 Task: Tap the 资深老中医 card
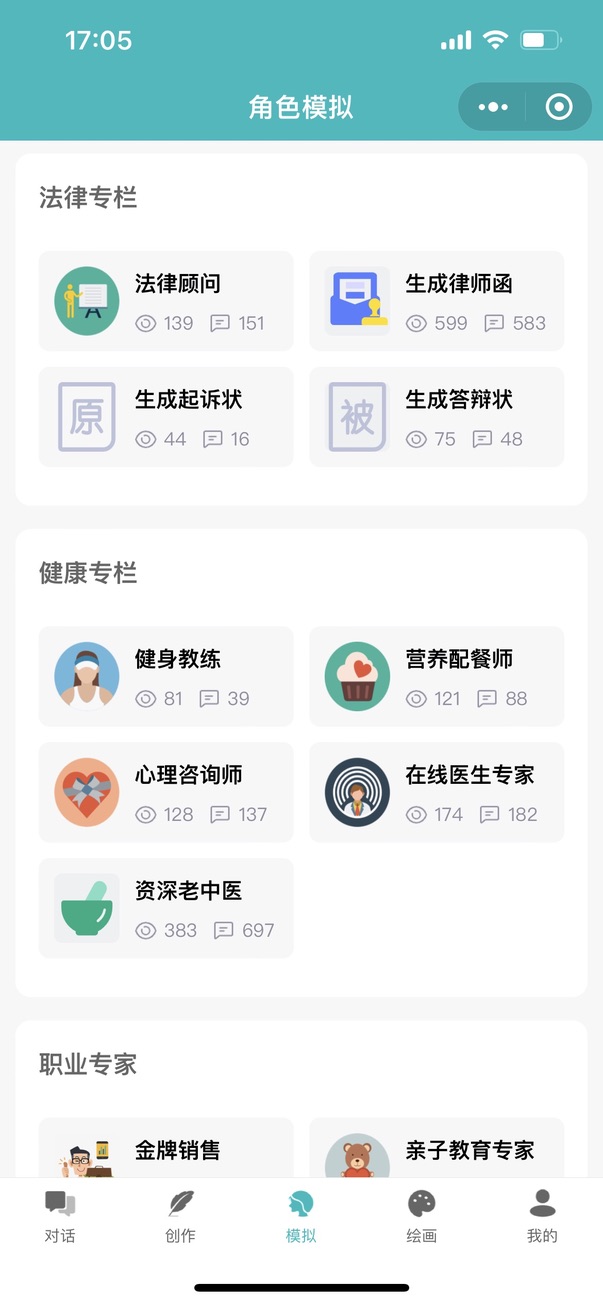[166, 908]
